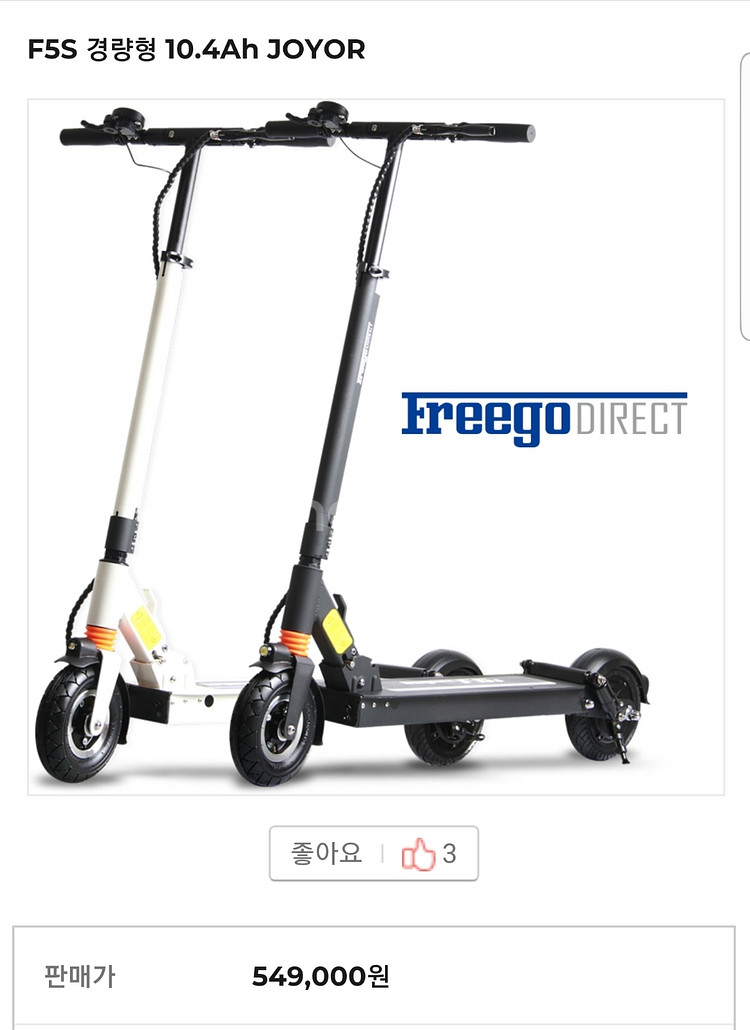Viewport: 750px width, 1030px height.
Task: Tap the 좋아요 like button
Action: point(373,854)
